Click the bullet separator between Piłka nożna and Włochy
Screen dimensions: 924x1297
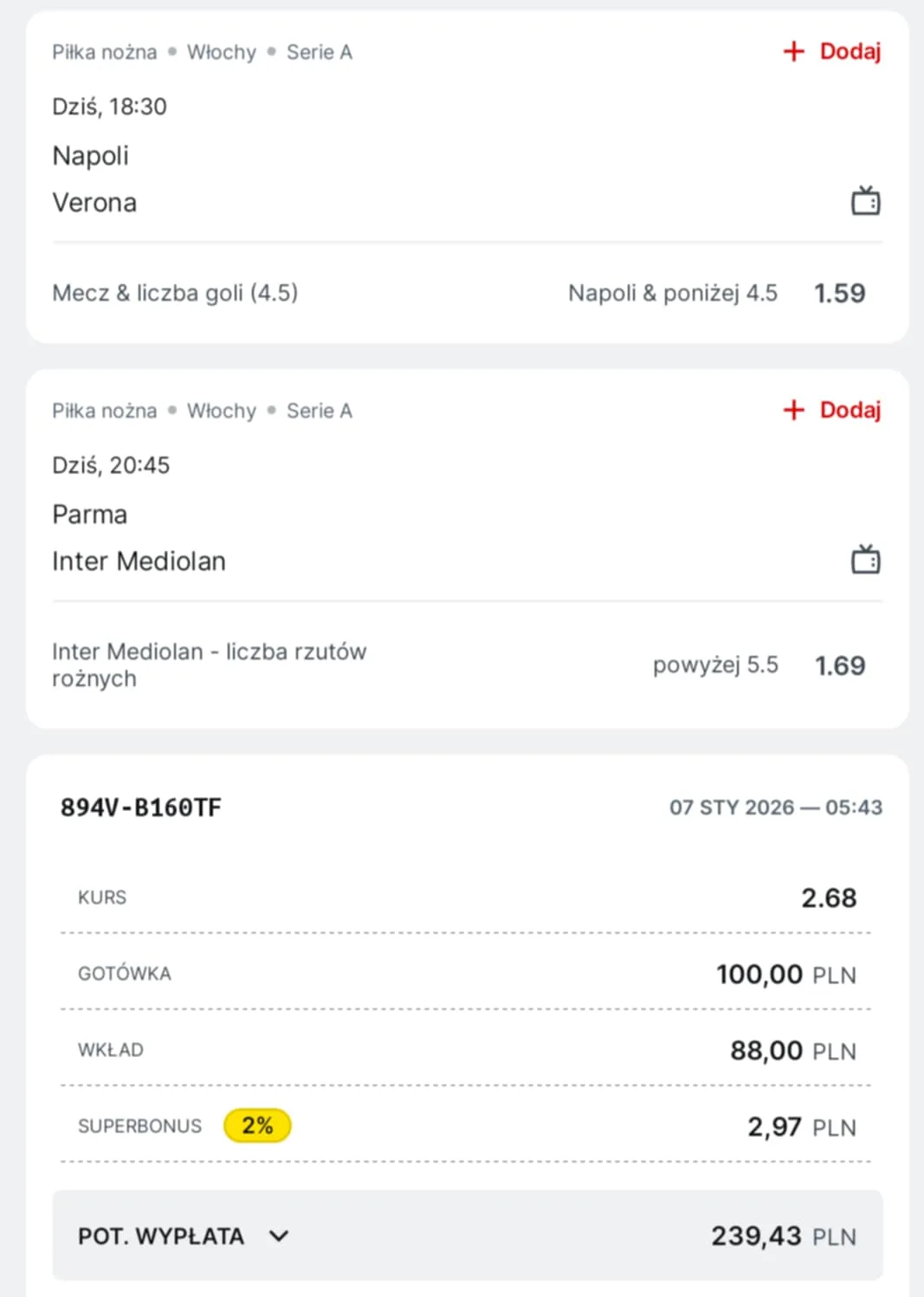point(171,52)
